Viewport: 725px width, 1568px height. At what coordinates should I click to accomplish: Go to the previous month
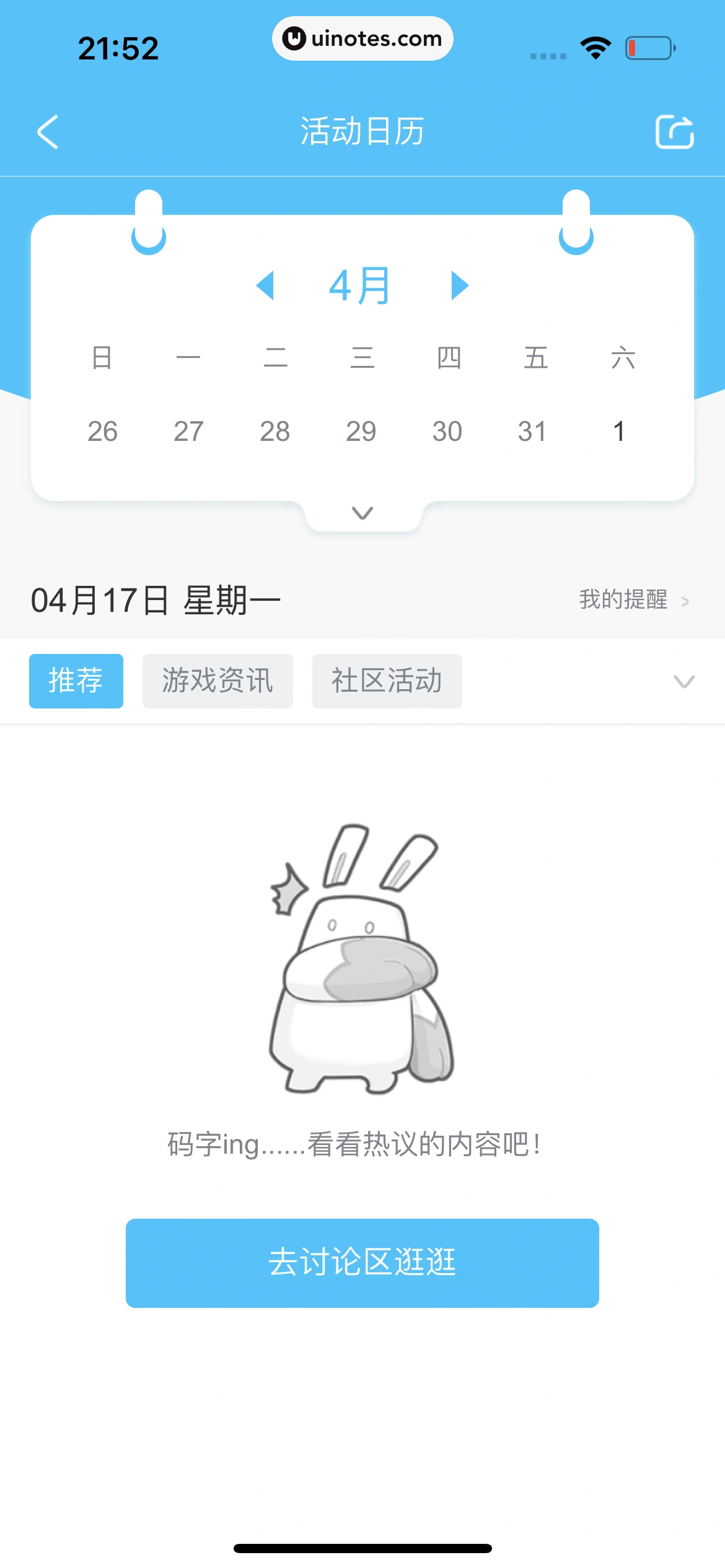(265, 285)
